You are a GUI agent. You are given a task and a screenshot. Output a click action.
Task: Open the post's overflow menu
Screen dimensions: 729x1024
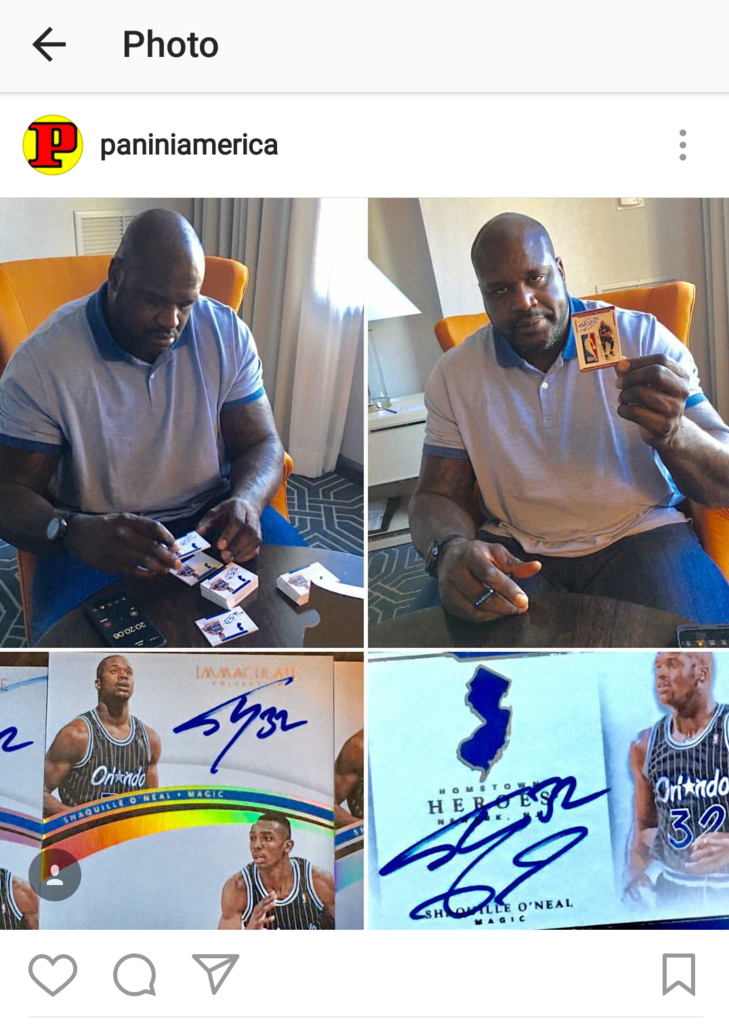click(682, 146)
